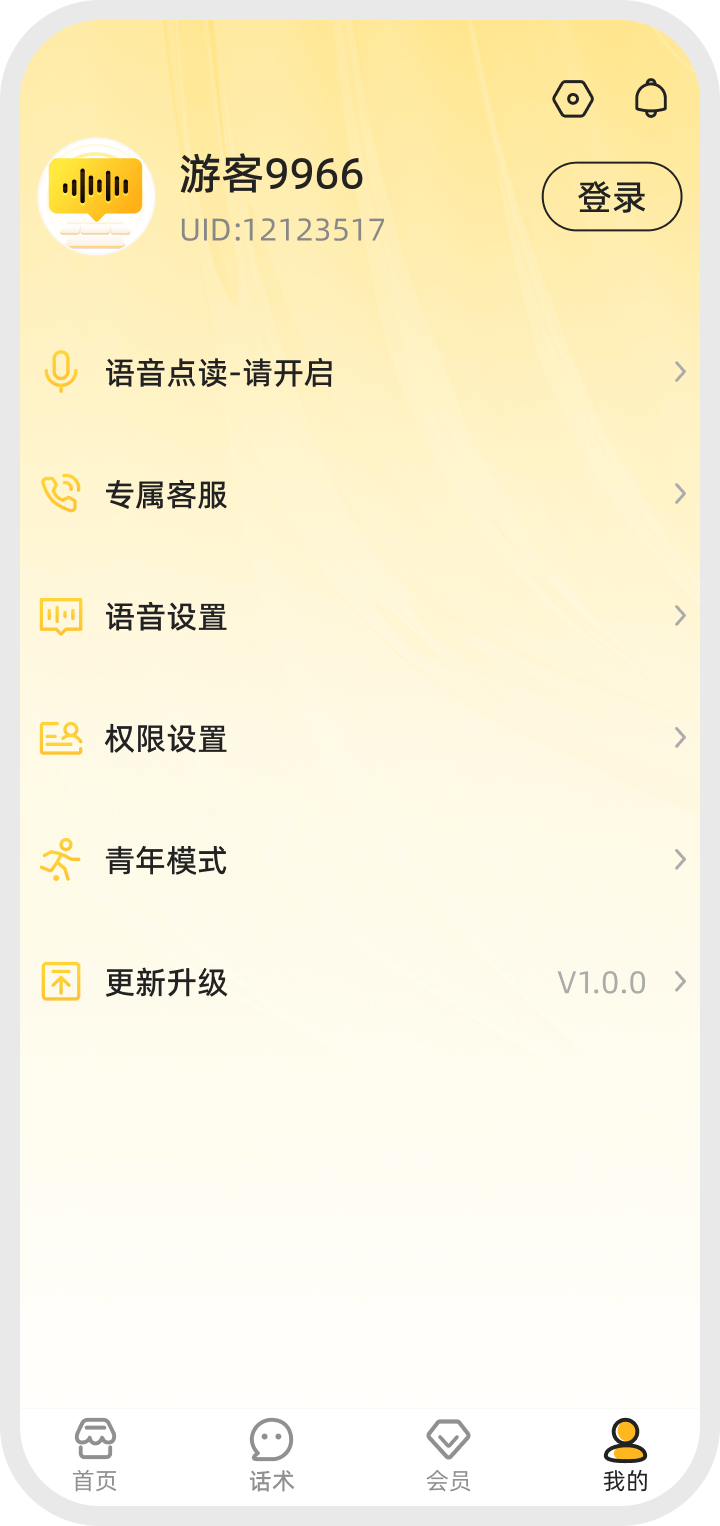Open 语音点读-请开启 row
This screenshot has width=720, height=1526.
(360, 373)
